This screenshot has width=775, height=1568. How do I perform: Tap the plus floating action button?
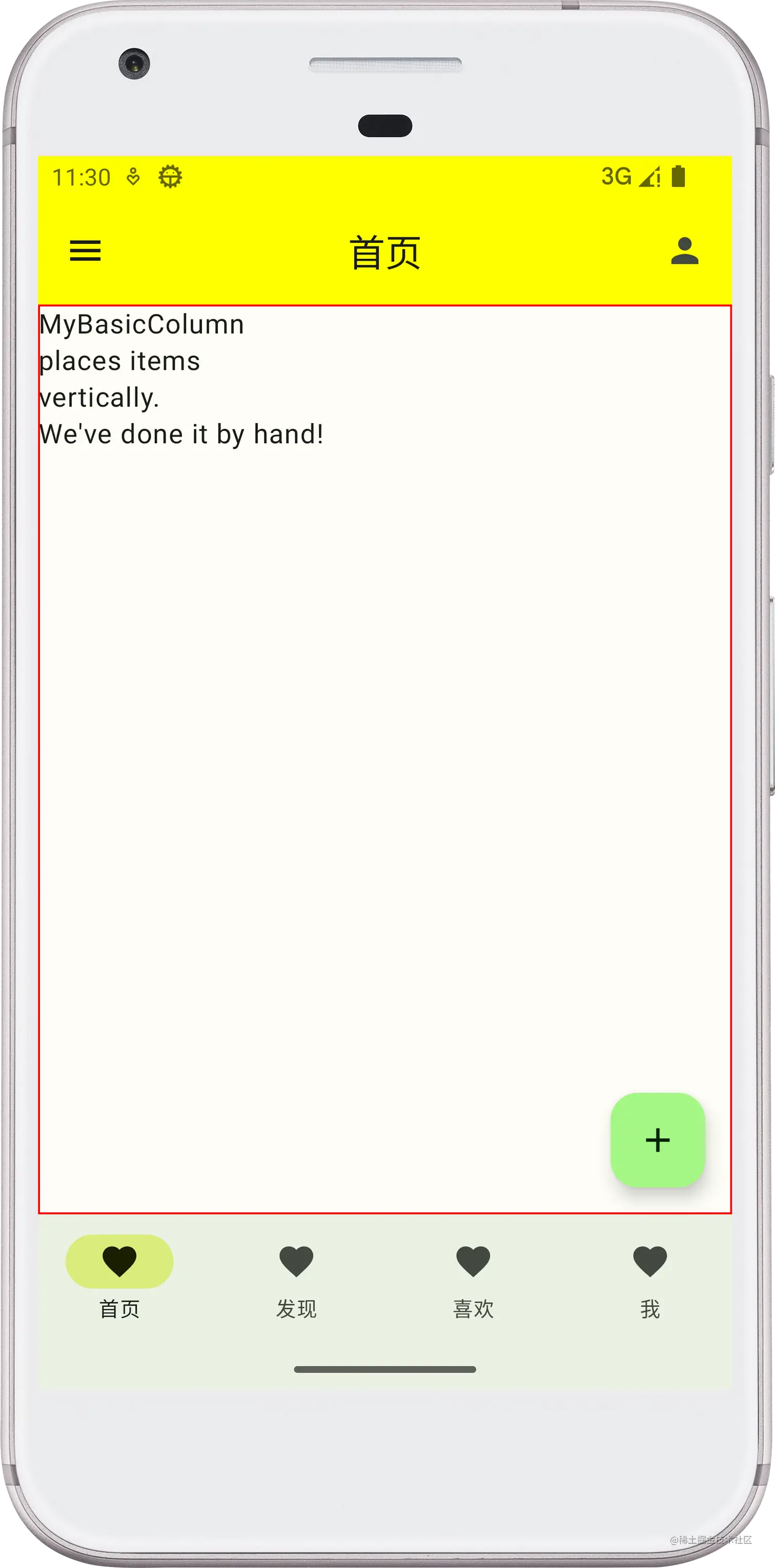coord(658,1140)
